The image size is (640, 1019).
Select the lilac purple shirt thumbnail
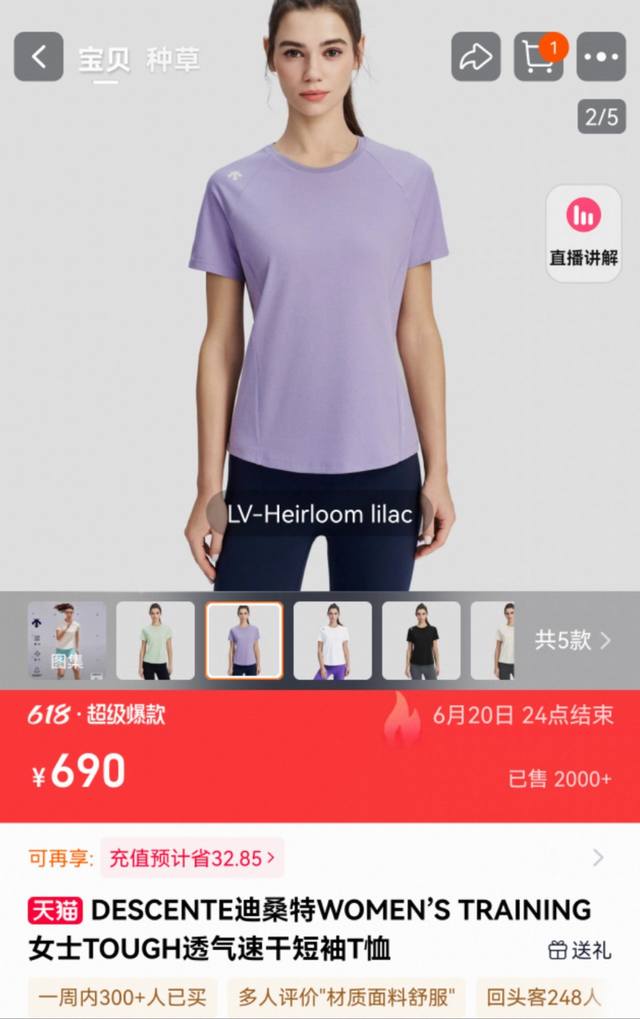pyautogui.click(x=244, y=640)
